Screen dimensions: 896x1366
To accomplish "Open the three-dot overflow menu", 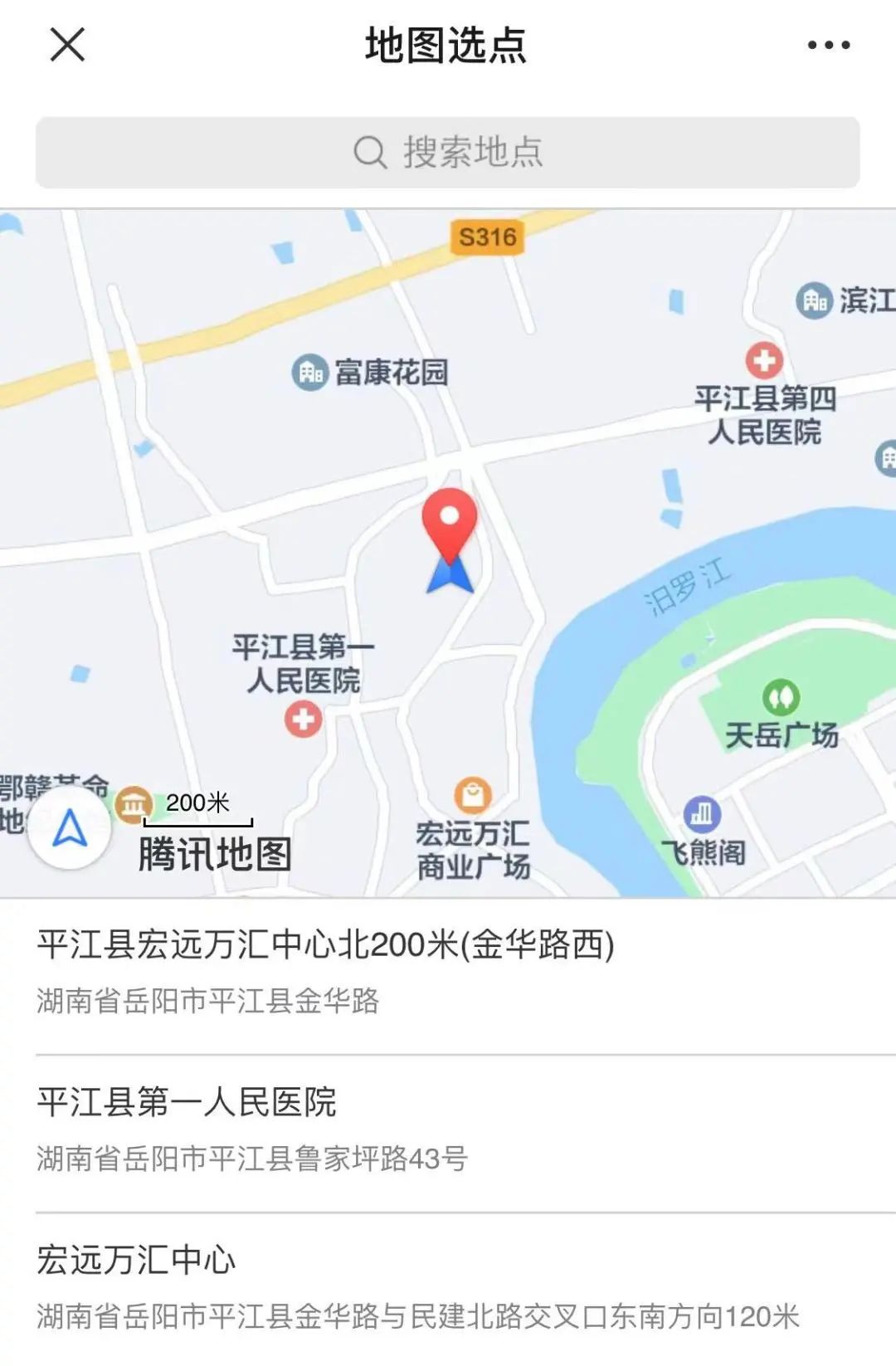I will (x=829, y=45).
